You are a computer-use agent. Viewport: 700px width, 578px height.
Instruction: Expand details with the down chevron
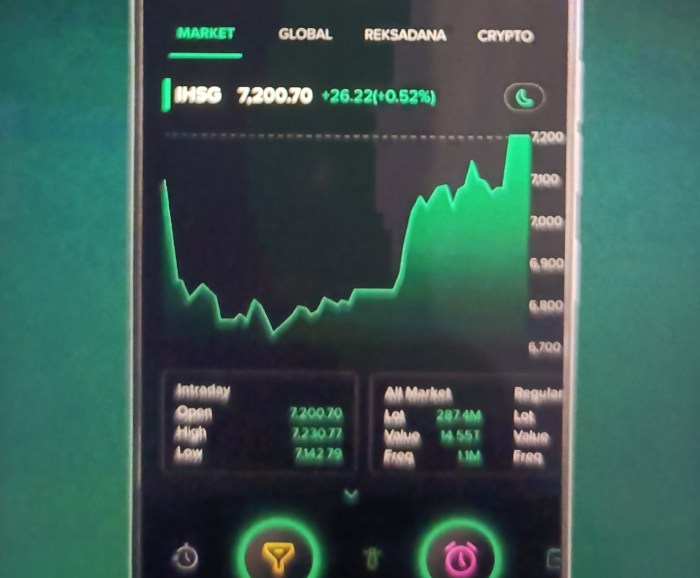point(350,495)
